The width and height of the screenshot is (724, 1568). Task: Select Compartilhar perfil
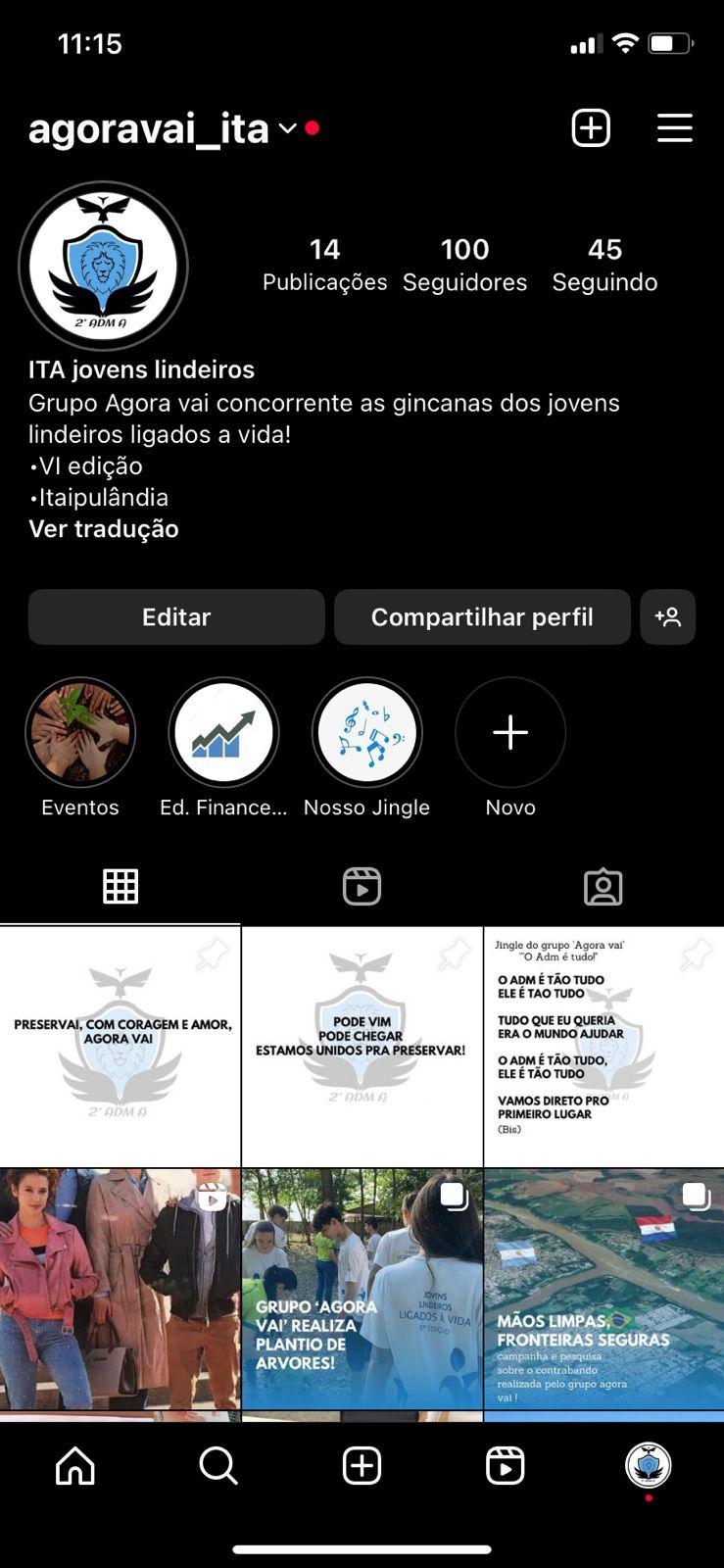(482, 617)
